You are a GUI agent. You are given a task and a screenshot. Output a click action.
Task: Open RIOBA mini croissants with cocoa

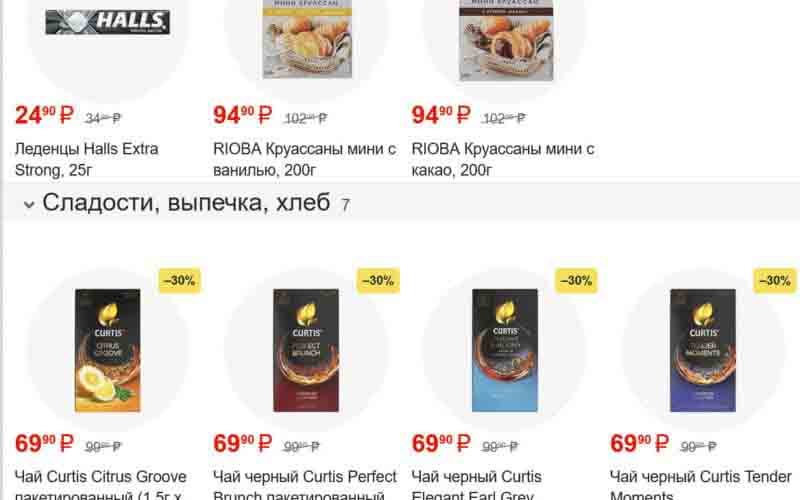503,159
